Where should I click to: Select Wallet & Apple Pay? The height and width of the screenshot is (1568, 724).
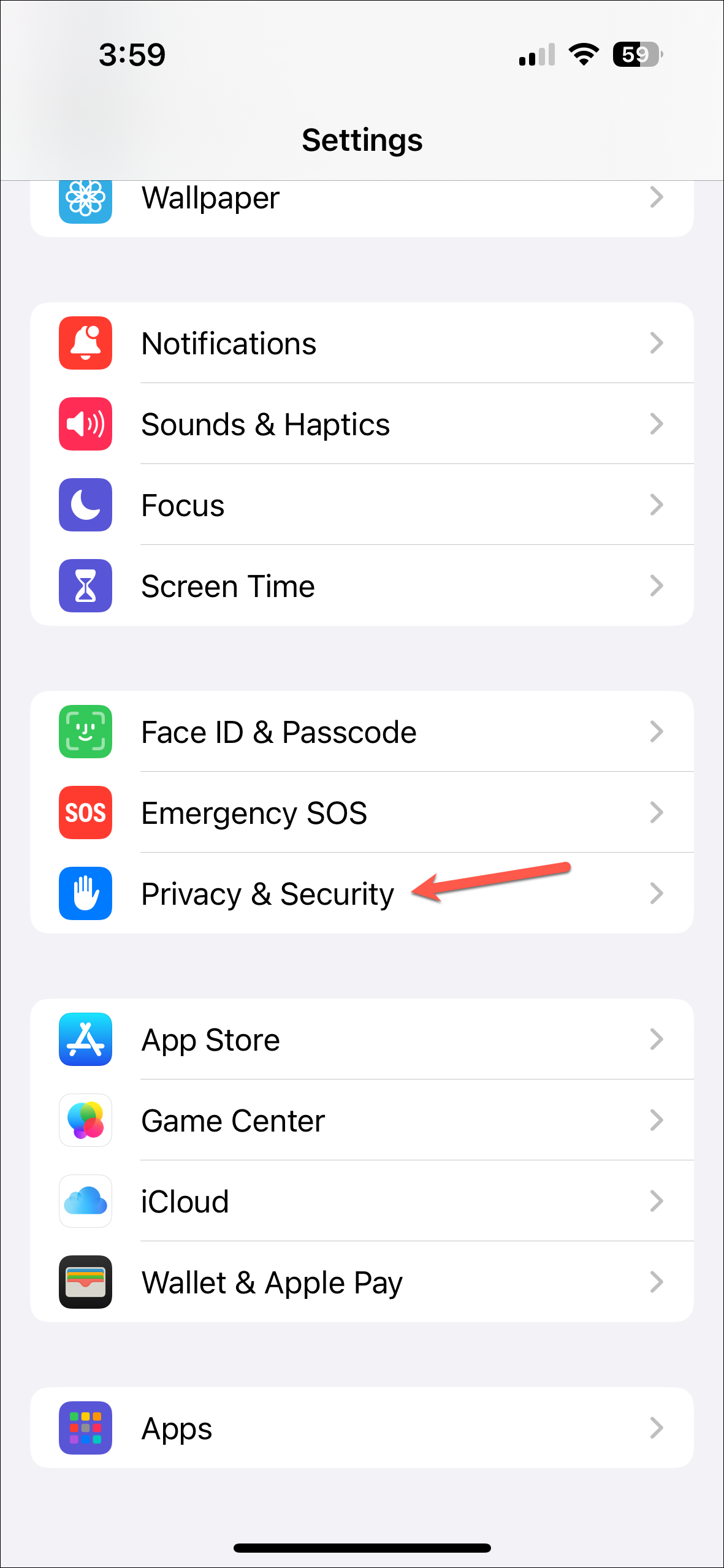(362, 1282)
